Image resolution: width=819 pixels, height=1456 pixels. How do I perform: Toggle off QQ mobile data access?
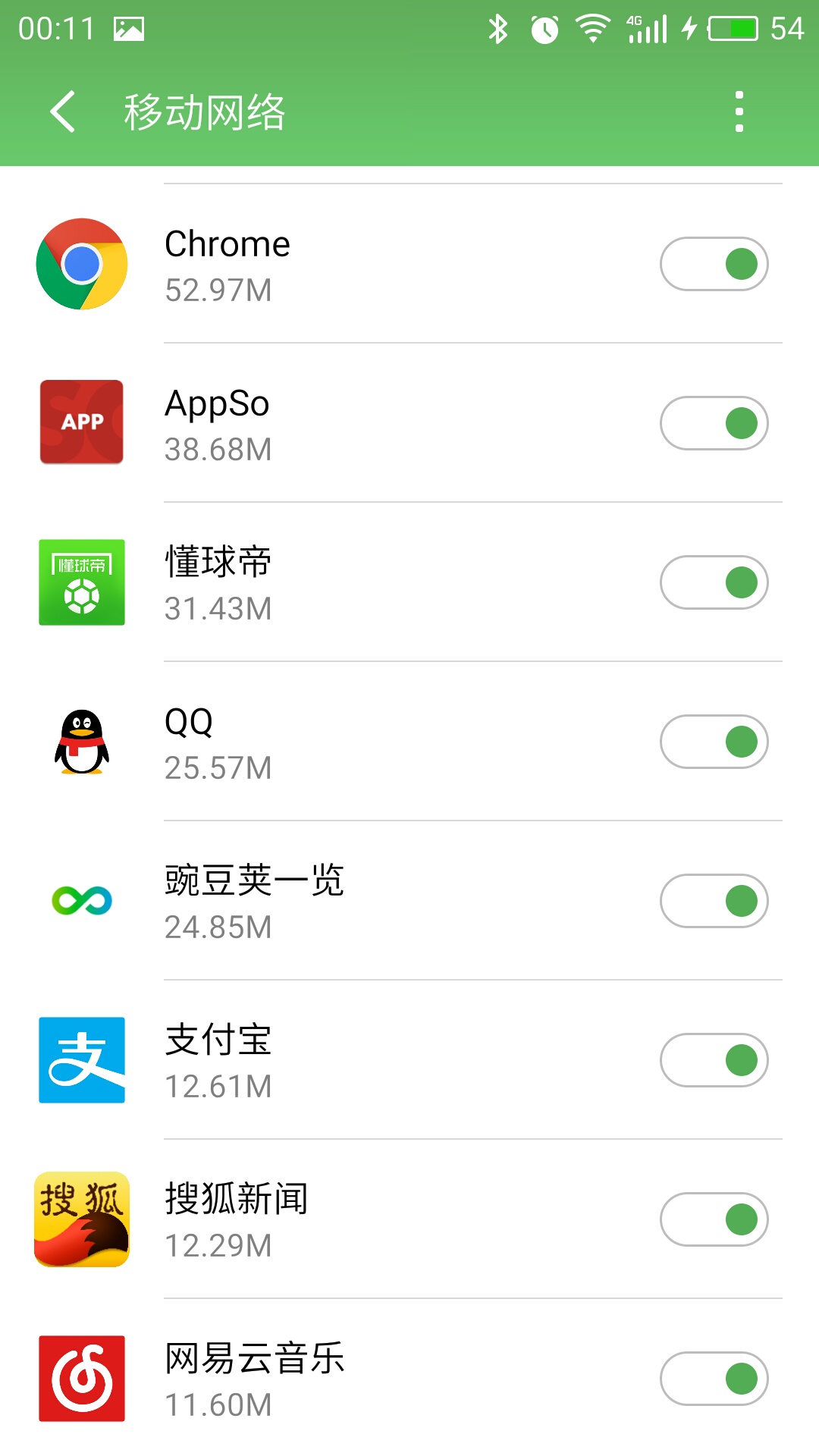point(713,741)
